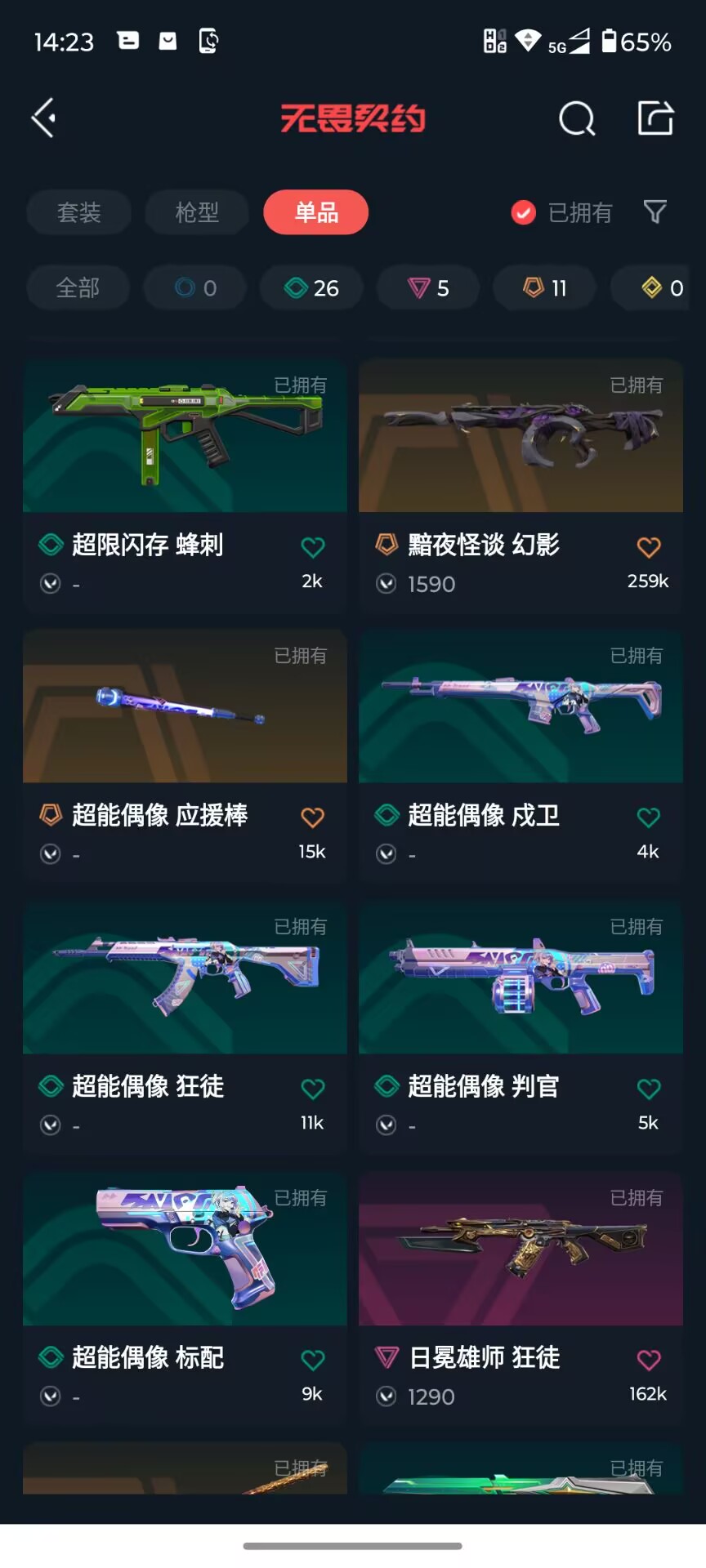The image size is (706, 1568).
Task: Filter by the orange tier chip showing 11
Action: (x=545, y=287)
